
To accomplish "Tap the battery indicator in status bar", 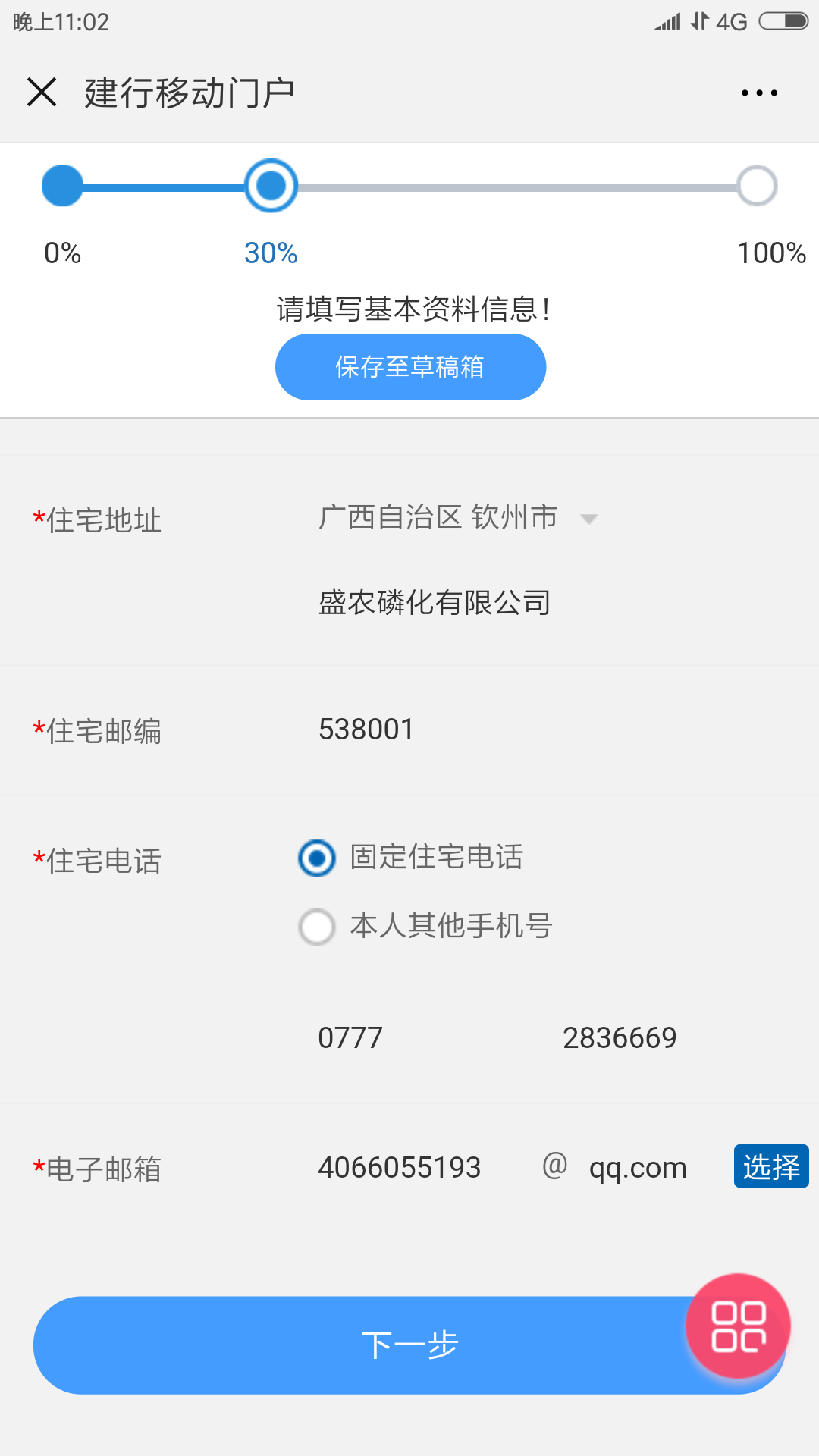I will pos(781,23).
